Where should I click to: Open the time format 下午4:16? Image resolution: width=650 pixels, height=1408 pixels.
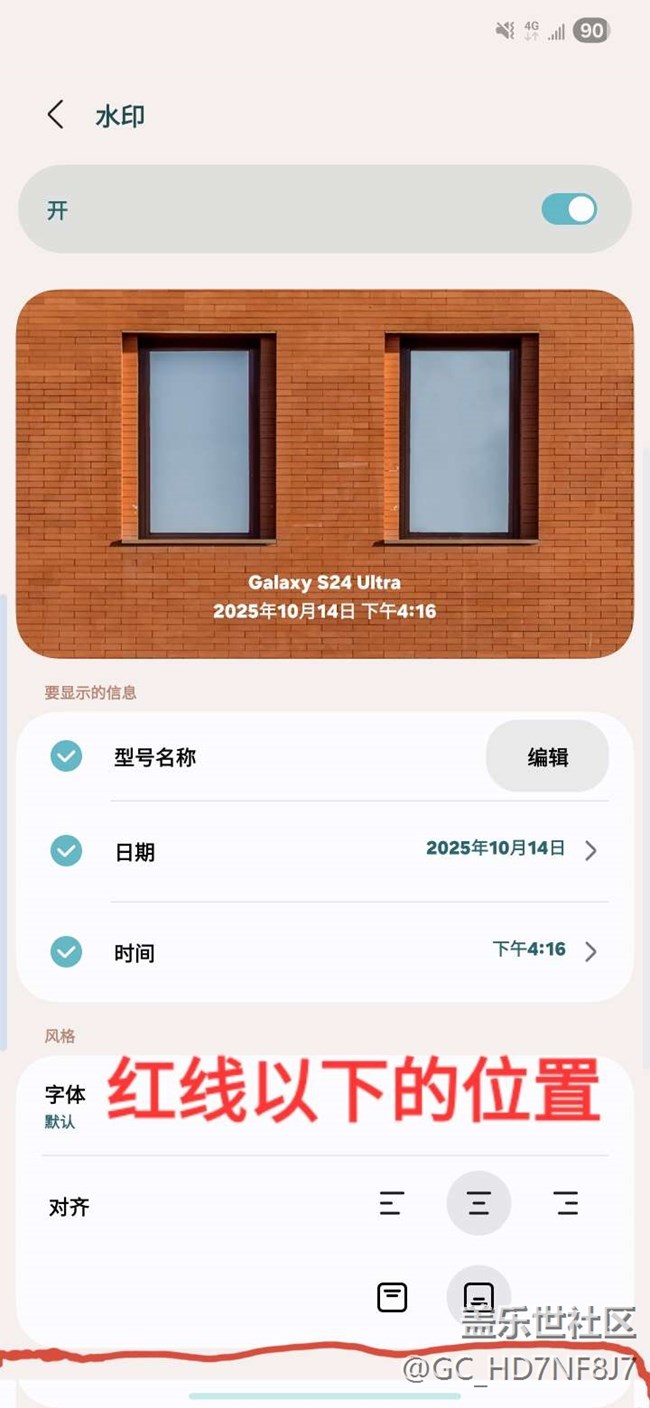coord(543,950)
